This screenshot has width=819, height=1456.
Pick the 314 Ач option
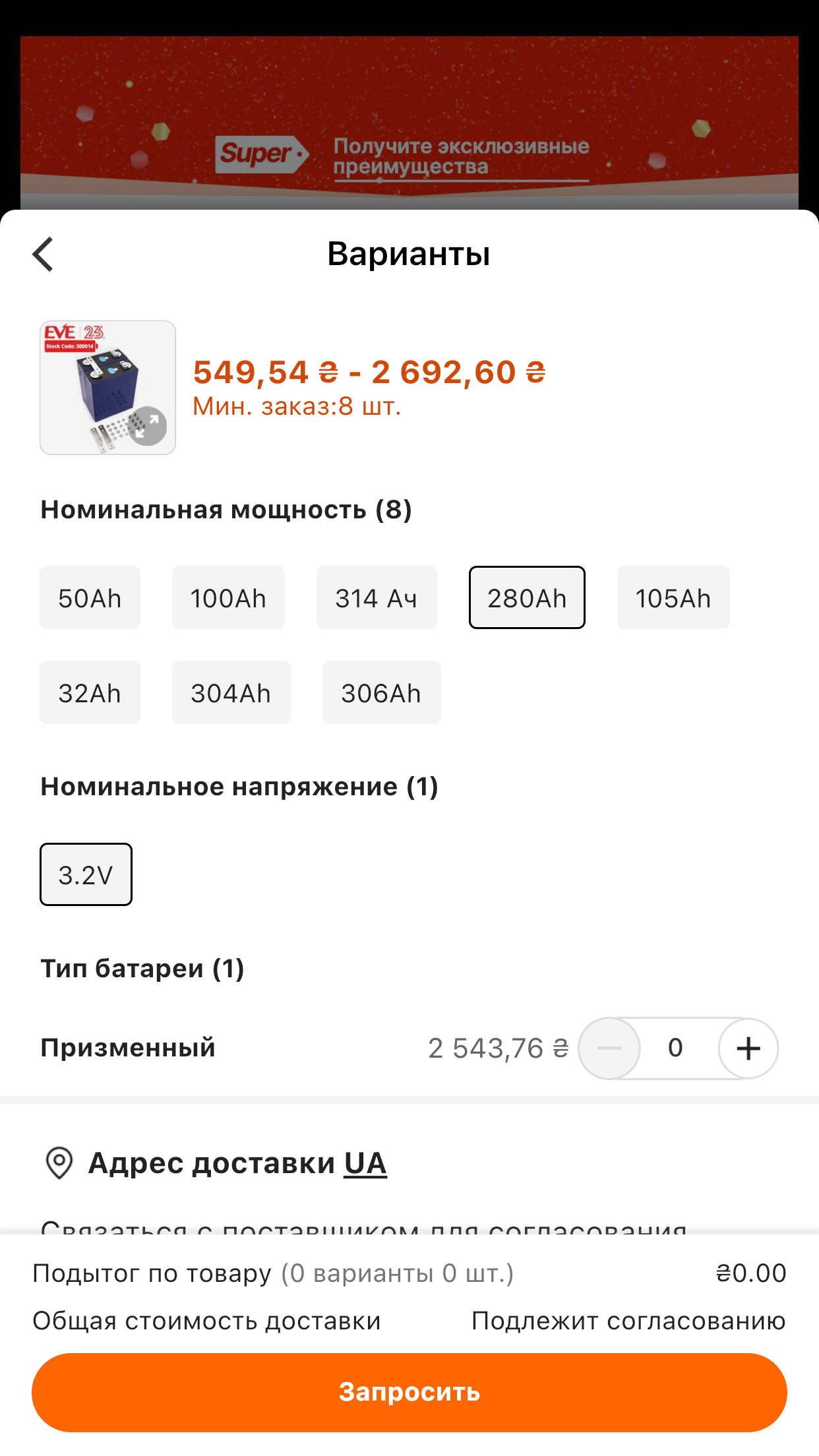(x=377, y=597)
